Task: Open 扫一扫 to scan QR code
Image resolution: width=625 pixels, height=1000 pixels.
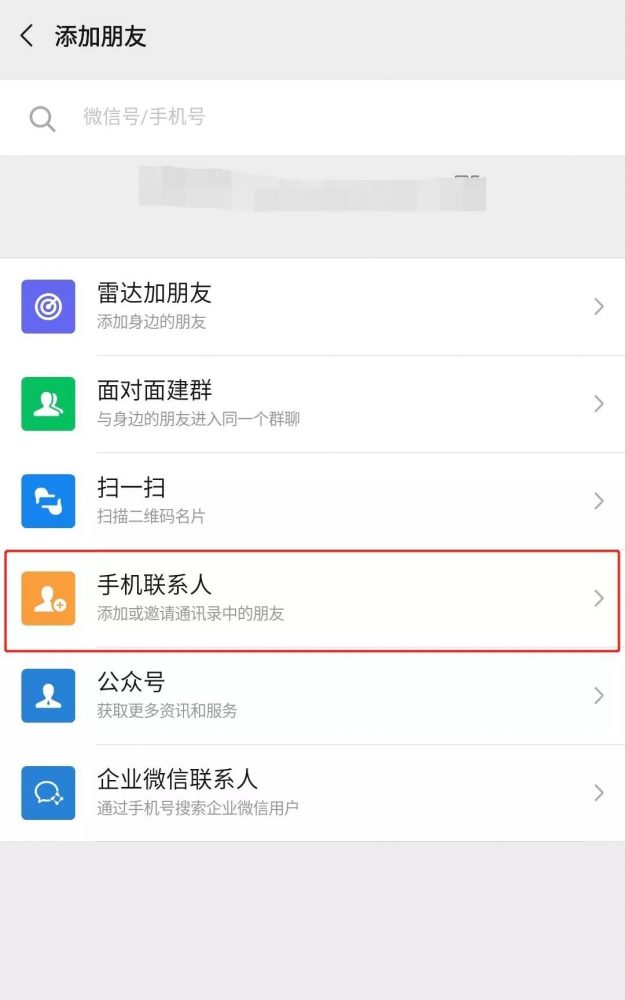Action: [x=312, y=500]
